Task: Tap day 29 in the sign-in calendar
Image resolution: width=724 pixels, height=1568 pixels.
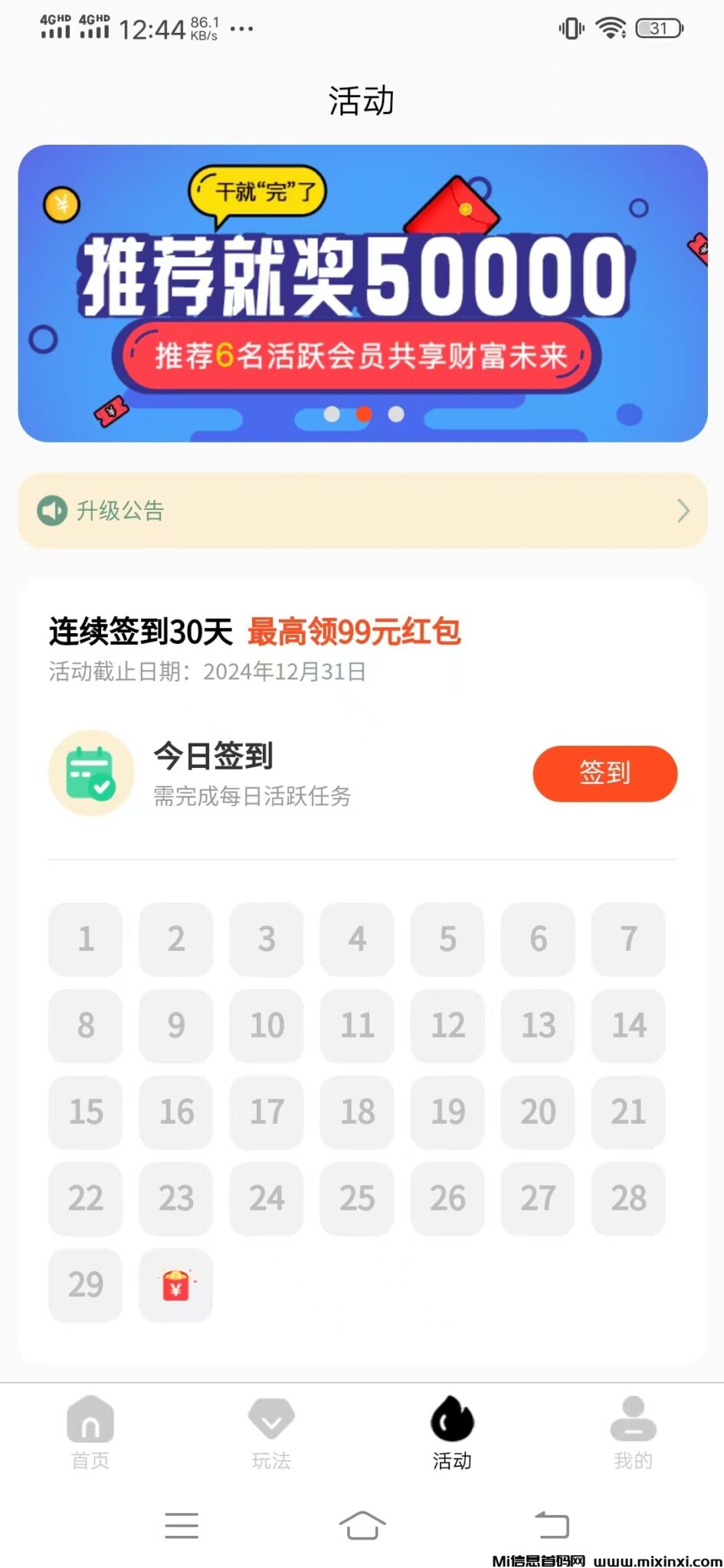Action: tap(85, 1286)
